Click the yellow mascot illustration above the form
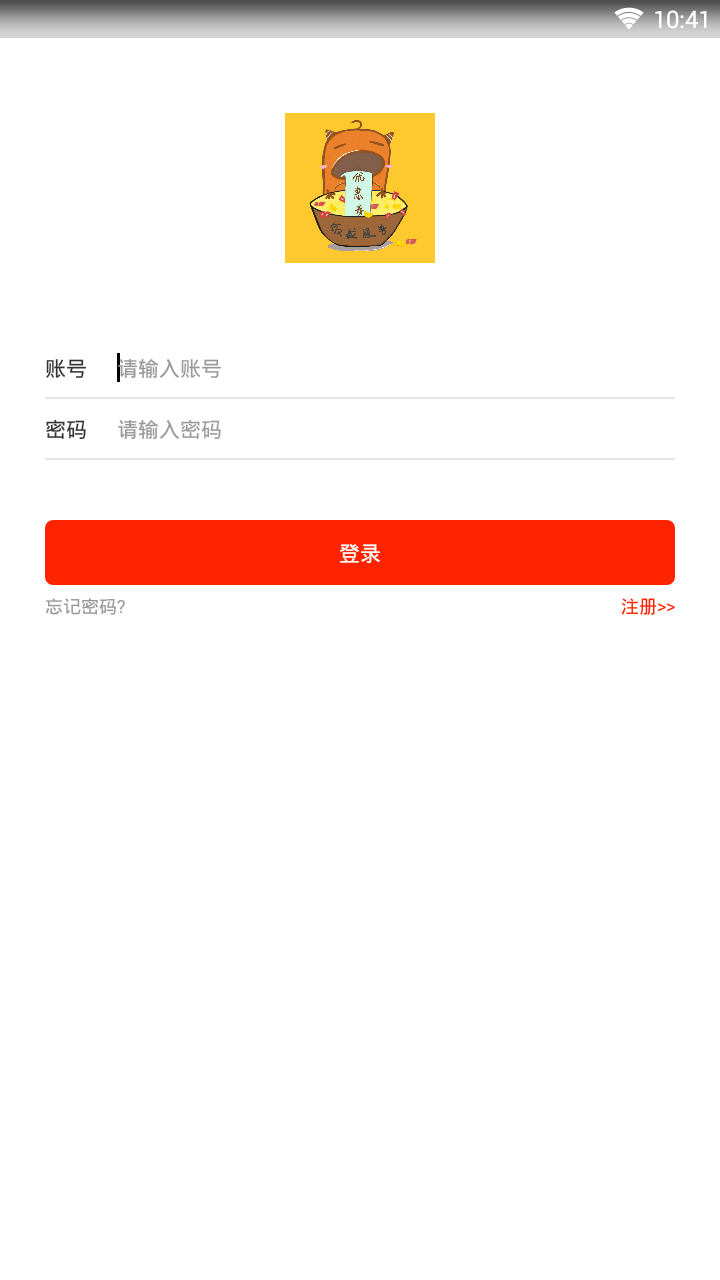 point(359,187)
